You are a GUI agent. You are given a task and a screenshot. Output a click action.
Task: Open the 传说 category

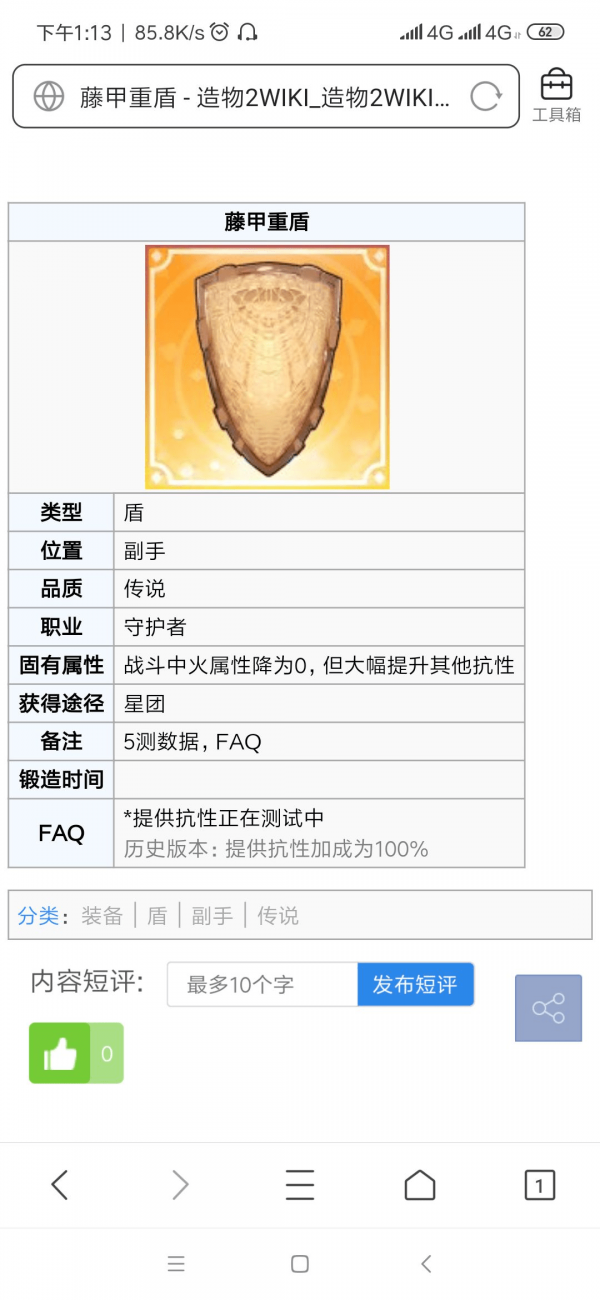pos(278,916)
